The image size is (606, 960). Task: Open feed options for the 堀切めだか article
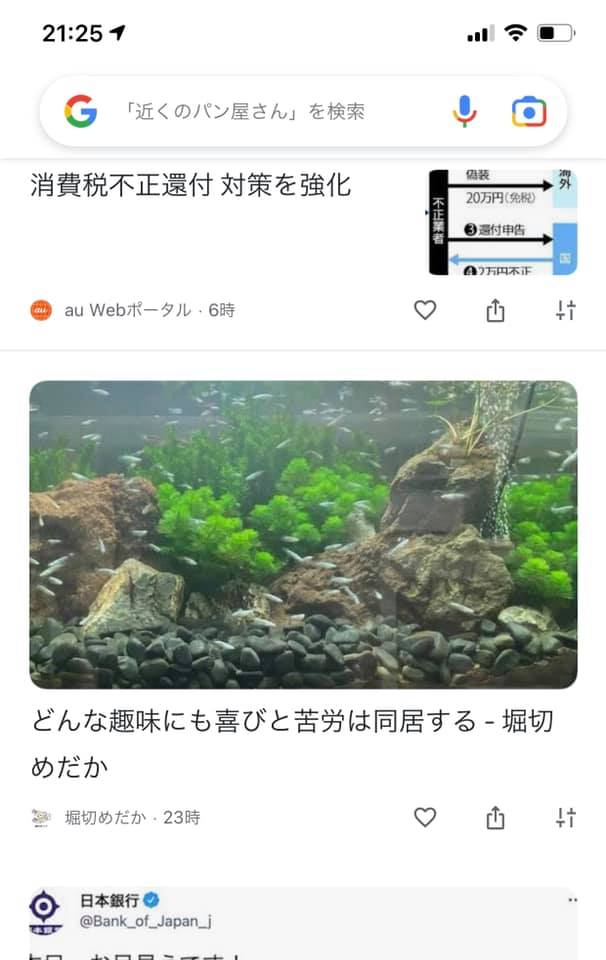point(565,818)
